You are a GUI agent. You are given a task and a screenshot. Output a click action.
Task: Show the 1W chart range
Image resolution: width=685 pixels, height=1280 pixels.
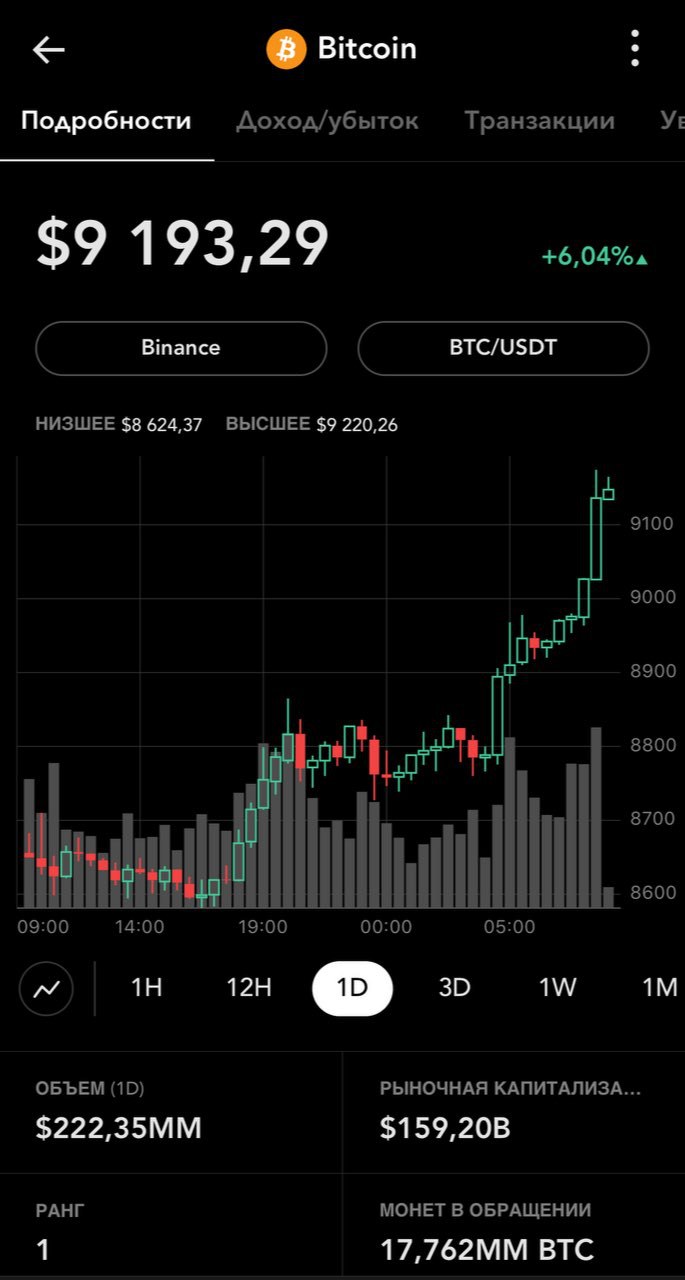click(558, 988)
